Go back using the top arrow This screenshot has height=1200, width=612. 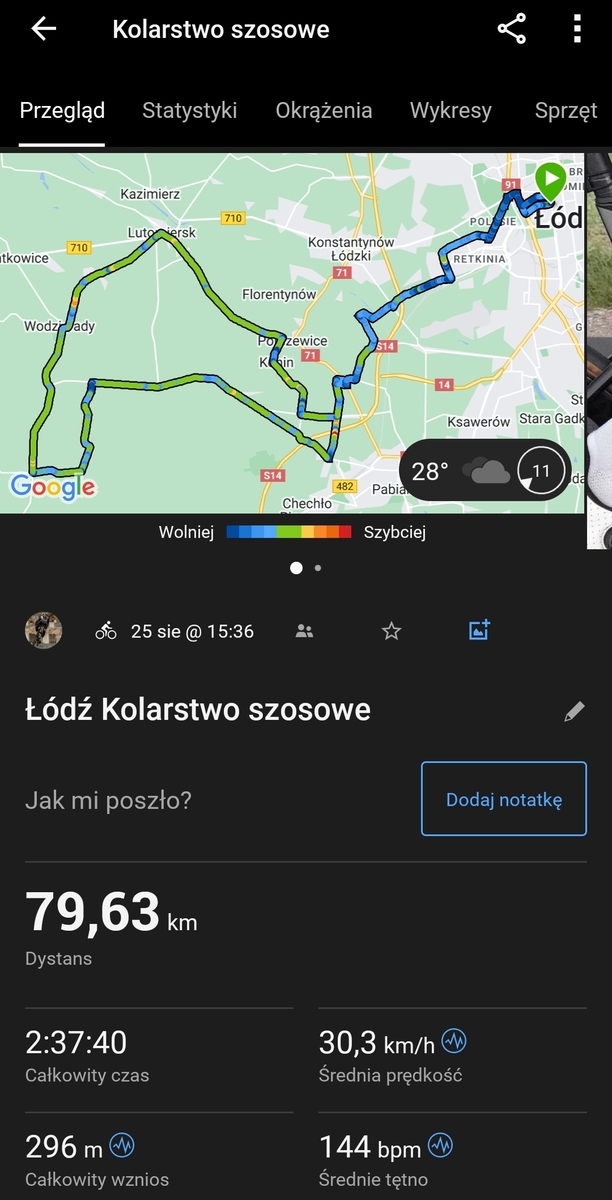44,29
